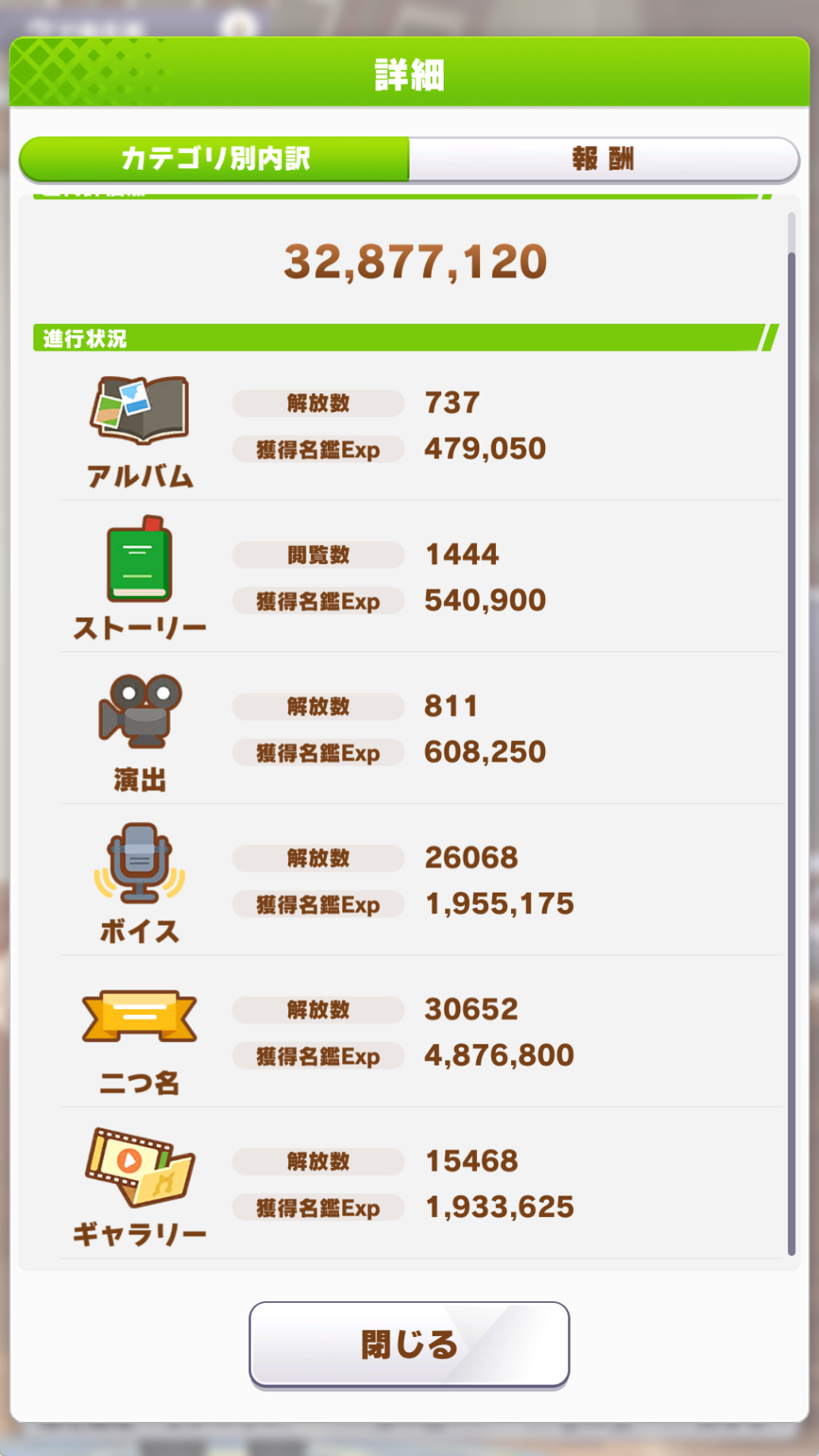The image size is (819, 1456).
Task: Select the カテゴリ別内訳 tab
Action: (x=215, y=159)
